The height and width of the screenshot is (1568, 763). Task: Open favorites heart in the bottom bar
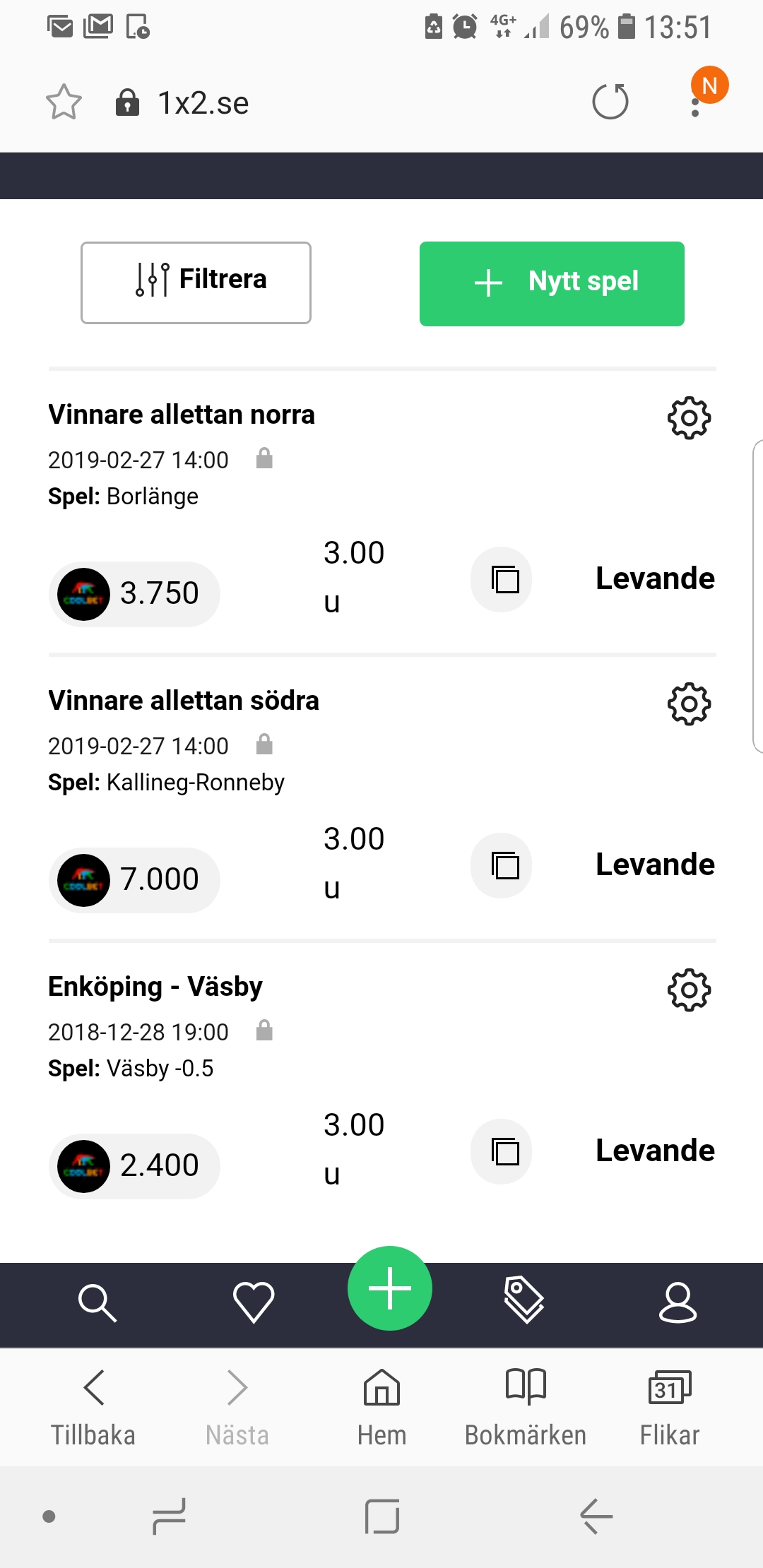point(254,1302)
